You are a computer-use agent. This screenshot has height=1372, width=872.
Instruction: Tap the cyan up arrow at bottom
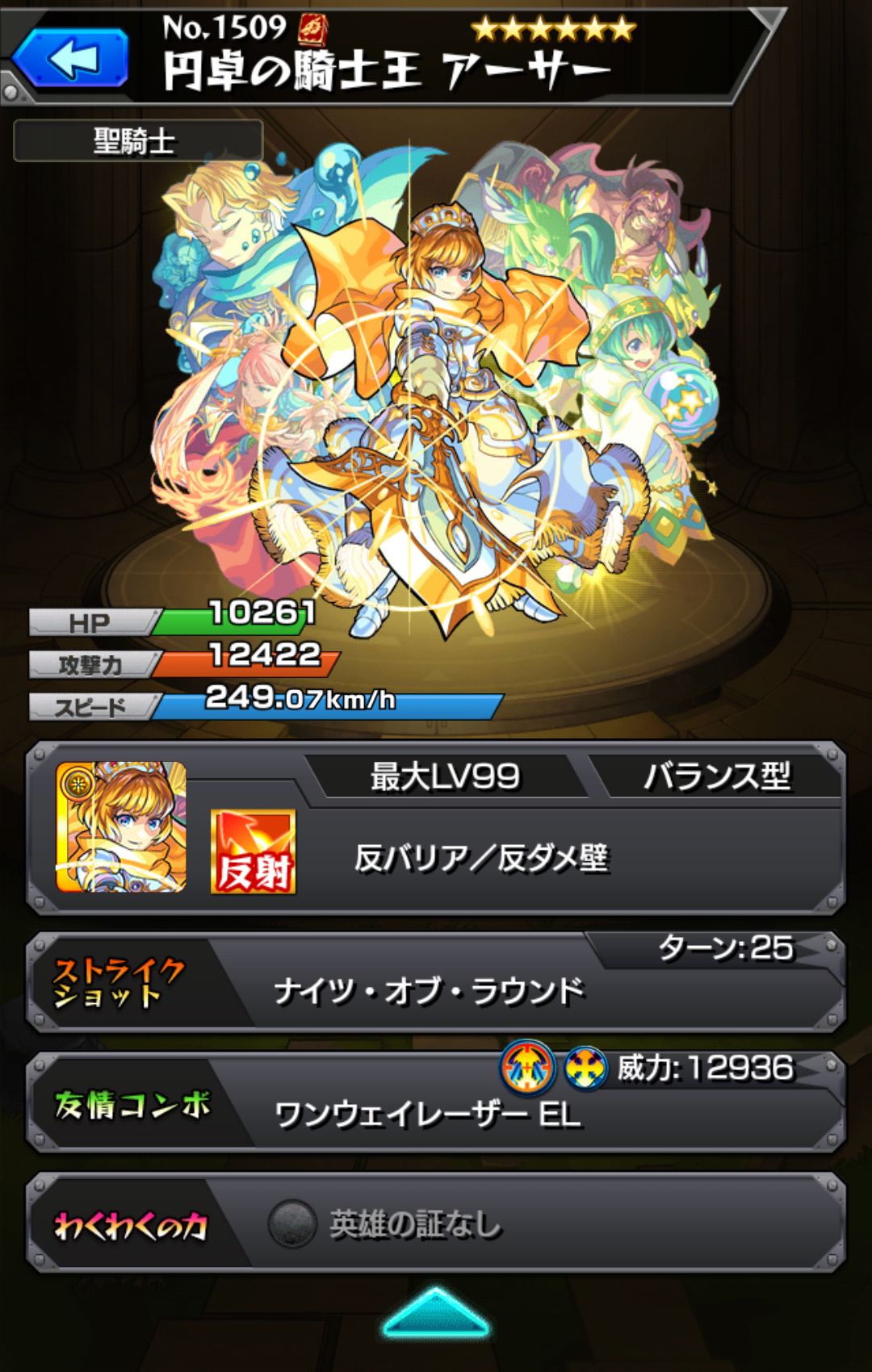point(435,1314)
